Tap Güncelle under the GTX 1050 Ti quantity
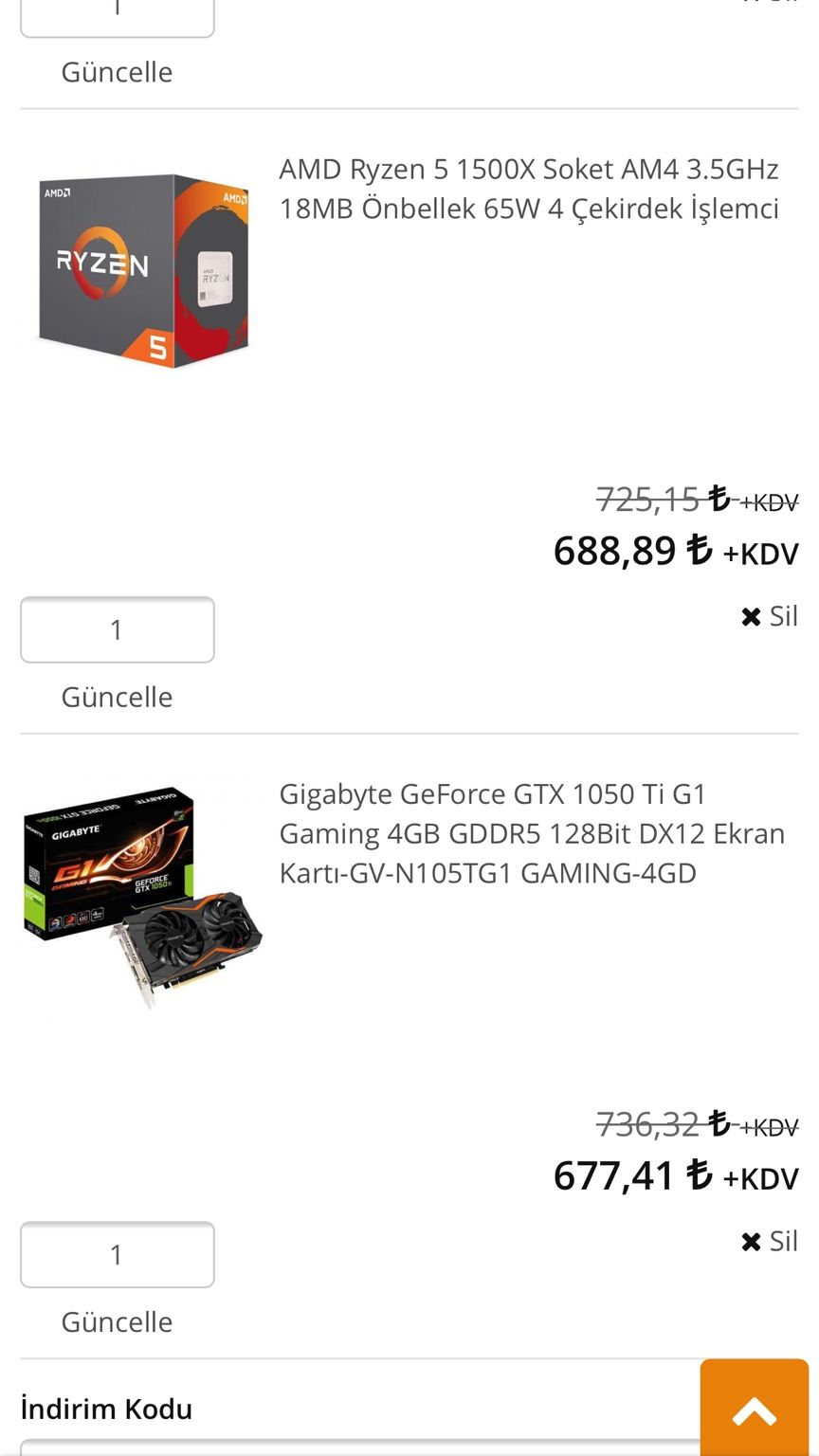This screenshot has width=819, height=1456. pyautogui.click(x=117, y=1321)
